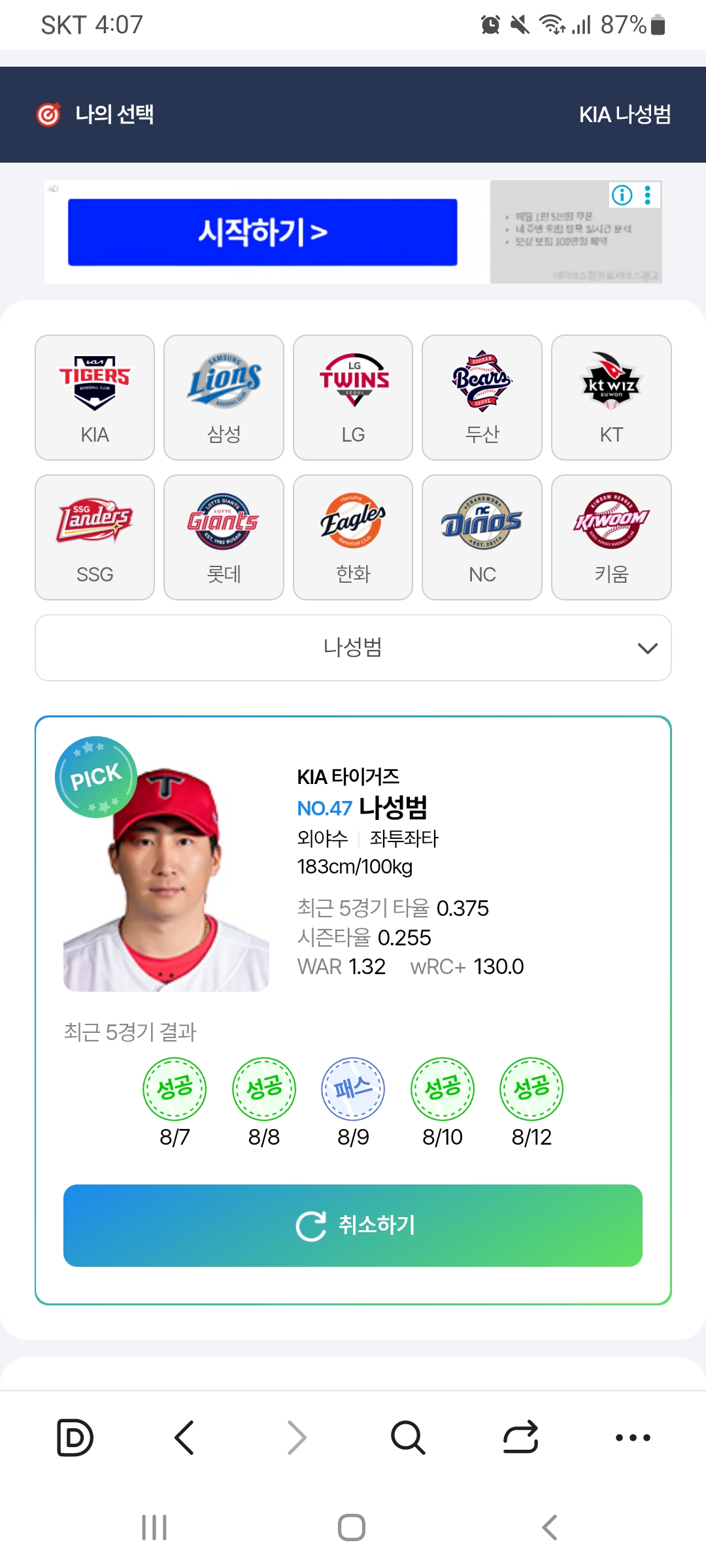Open the ad info icon
This screenshot has width=706, height=1568.
(x=622, y=195)
